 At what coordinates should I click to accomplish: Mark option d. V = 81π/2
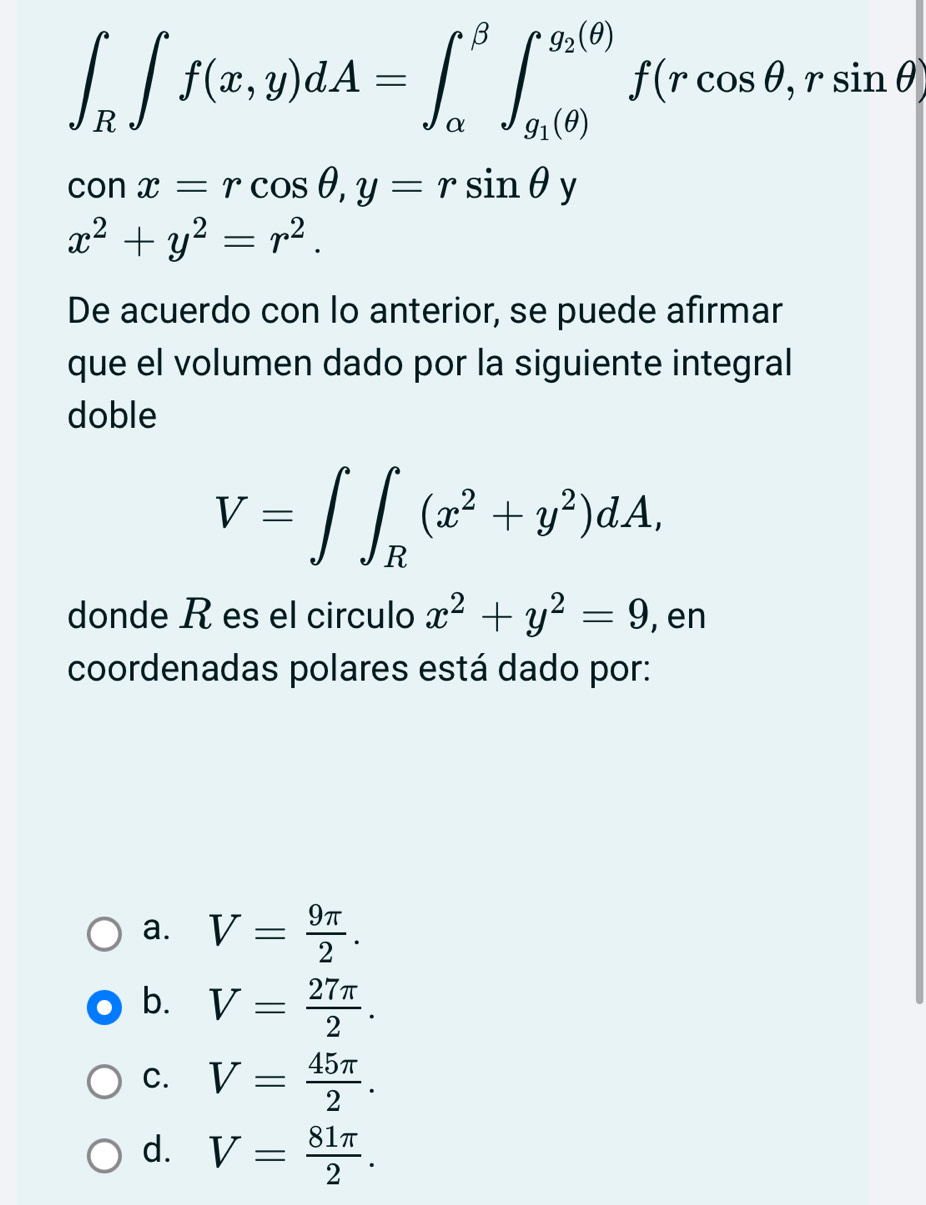[x=104, y=1155]
